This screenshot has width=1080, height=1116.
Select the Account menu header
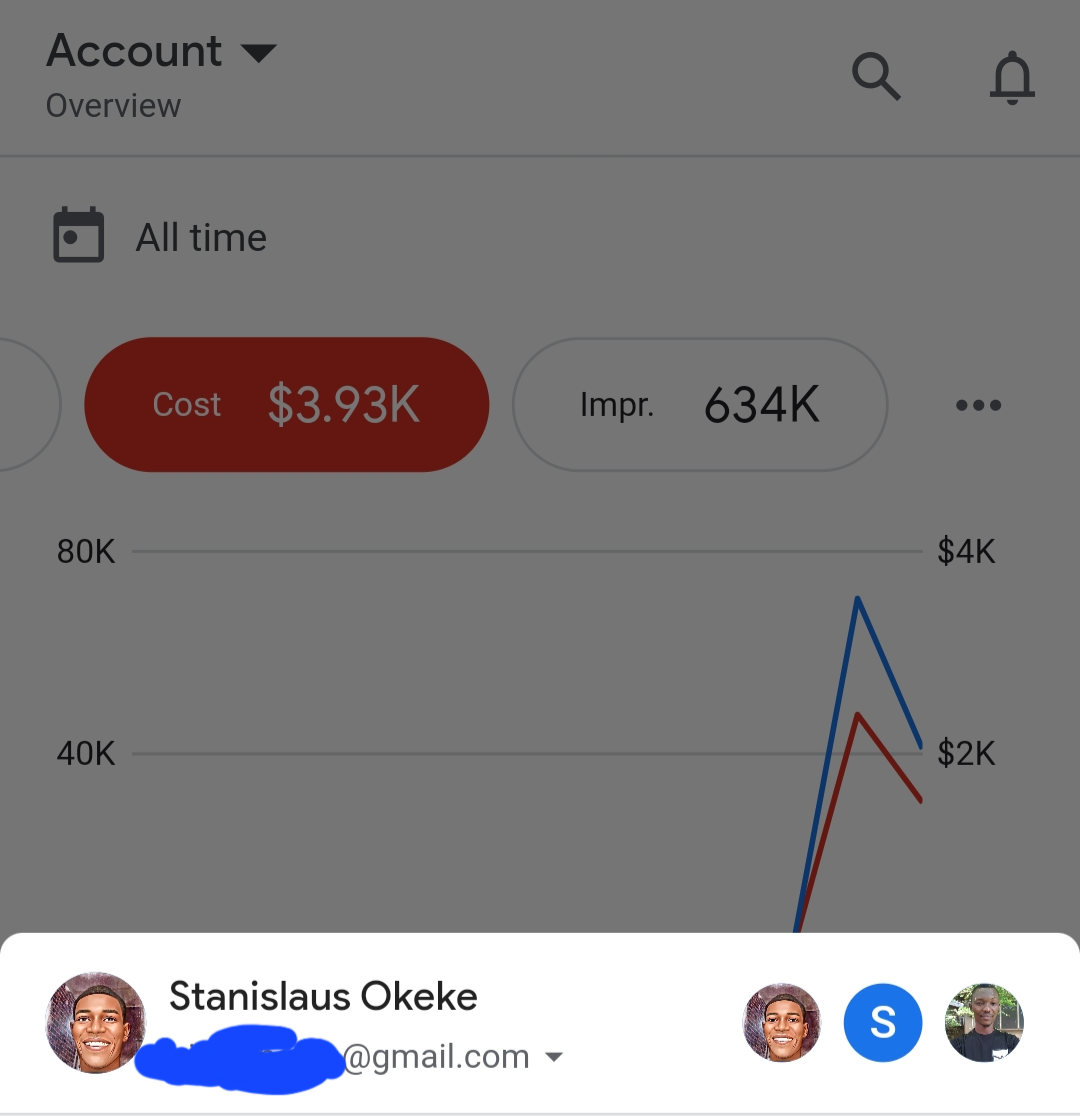pos(134,50)
